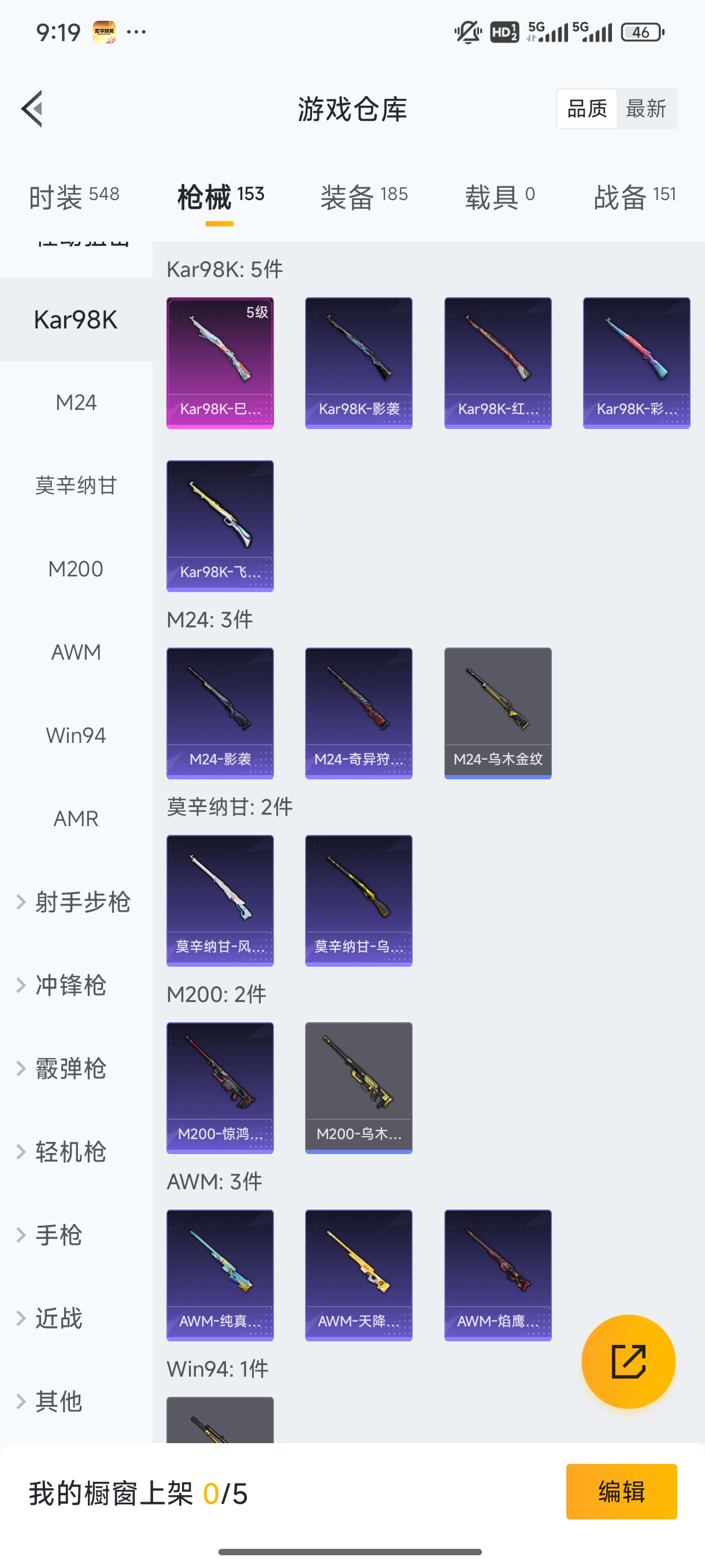Sort items by 最新
This screenshot has width=705, height=1568.
pos(647,108)
